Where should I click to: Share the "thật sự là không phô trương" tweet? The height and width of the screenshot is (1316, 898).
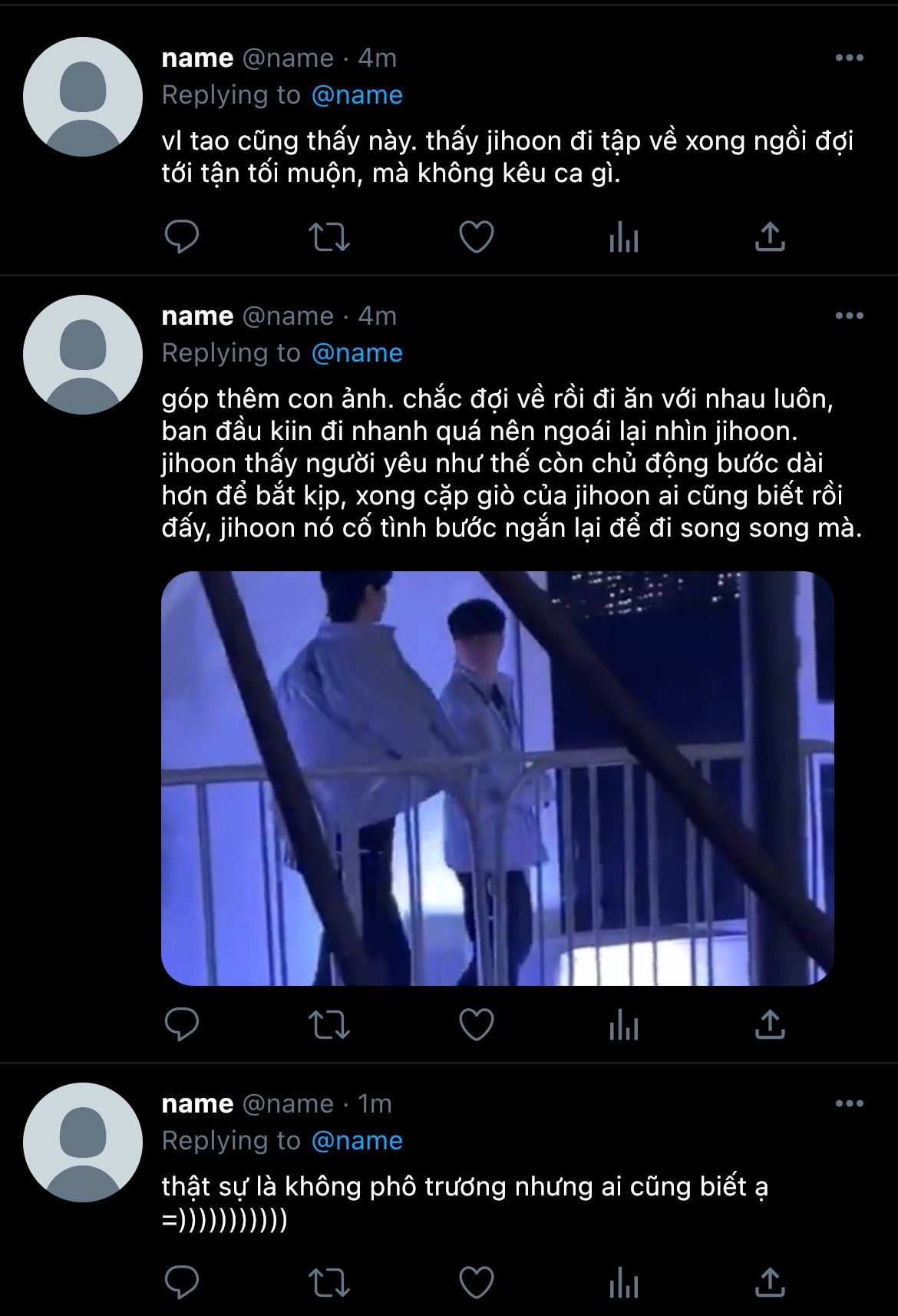(770, 1282)
